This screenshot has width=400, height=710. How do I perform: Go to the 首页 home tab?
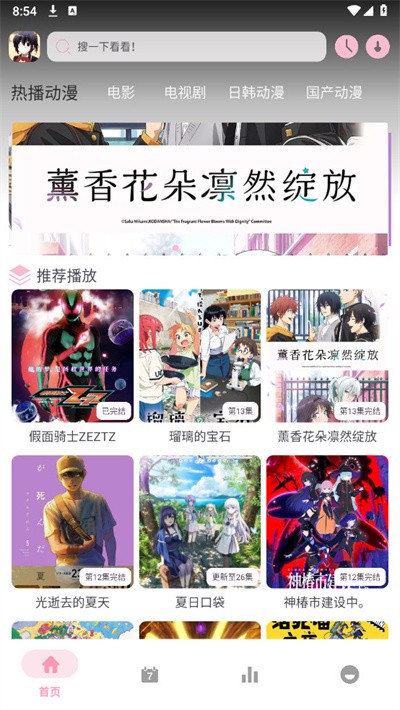point(50,673)
